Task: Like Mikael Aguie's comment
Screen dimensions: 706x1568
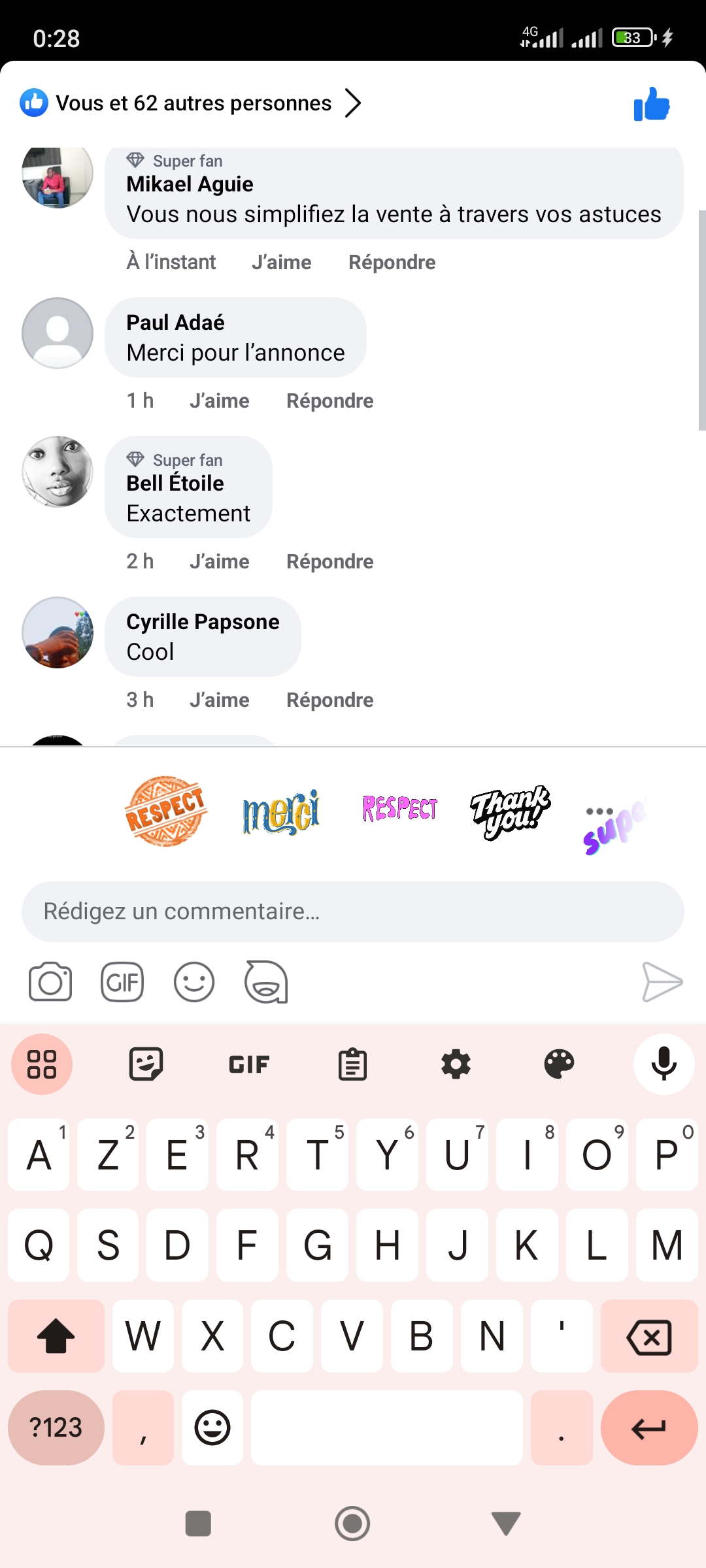Action: pos(282,262)
